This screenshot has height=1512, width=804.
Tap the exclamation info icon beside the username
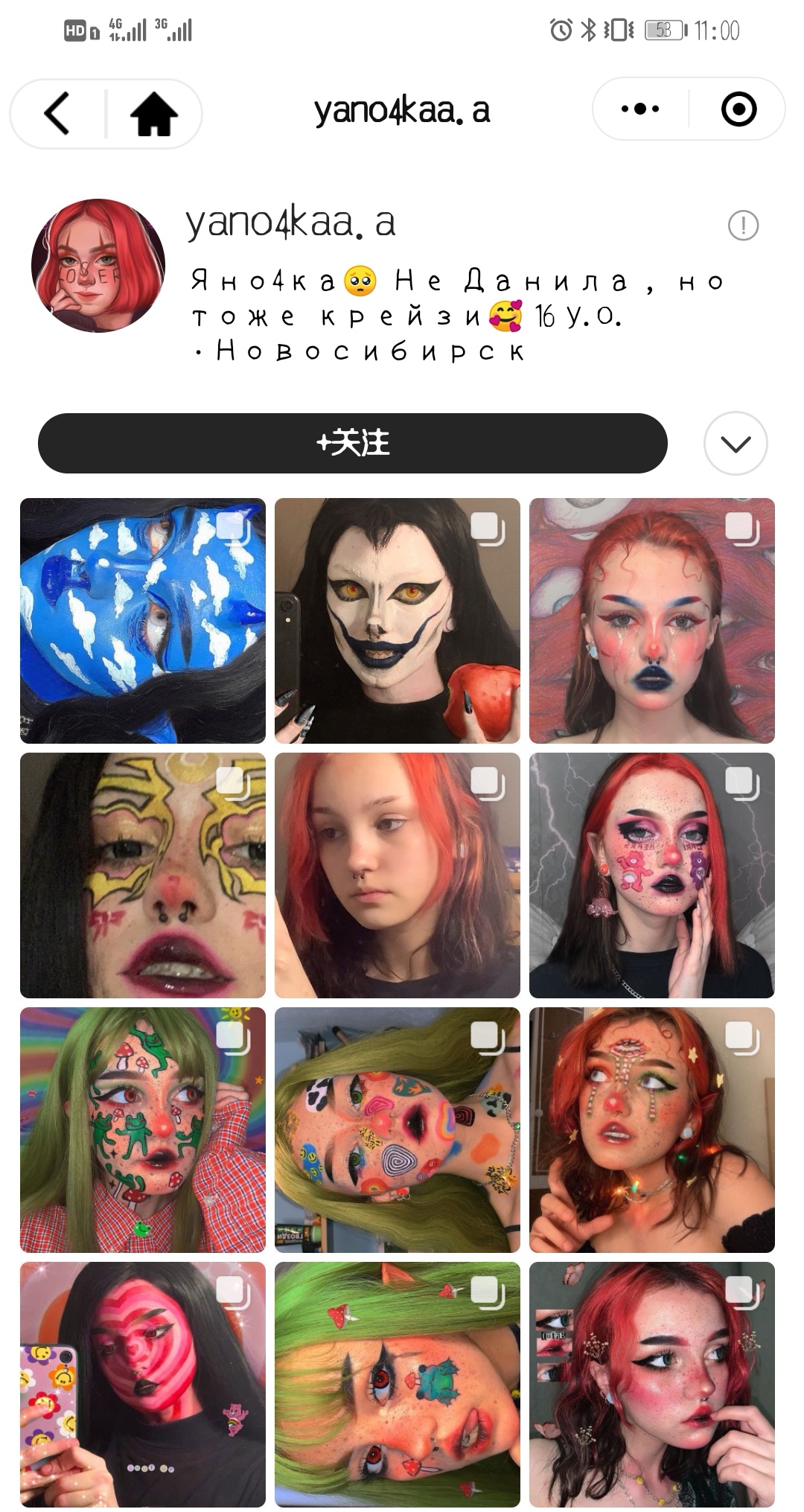[742, 225]
